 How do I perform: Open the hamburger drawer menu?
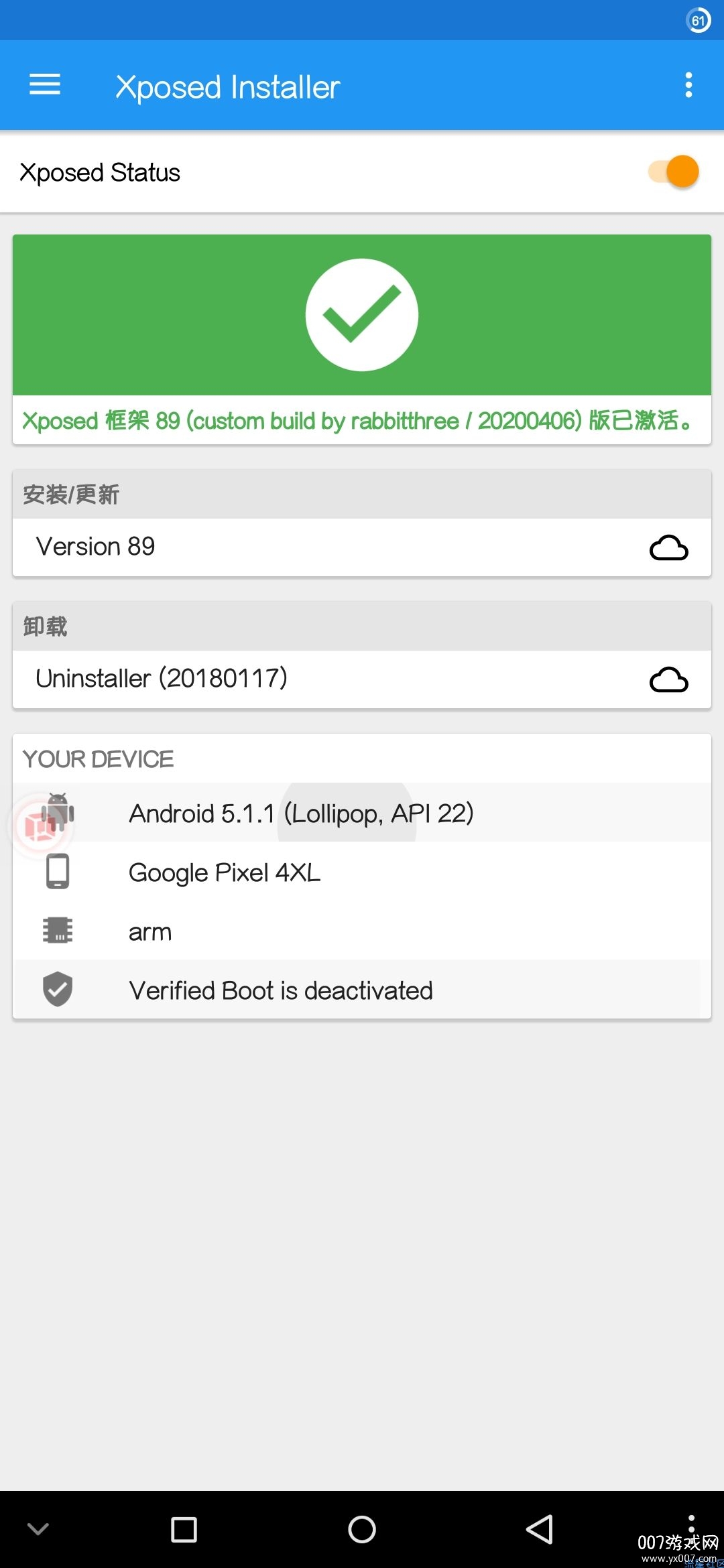pos(45,85)
